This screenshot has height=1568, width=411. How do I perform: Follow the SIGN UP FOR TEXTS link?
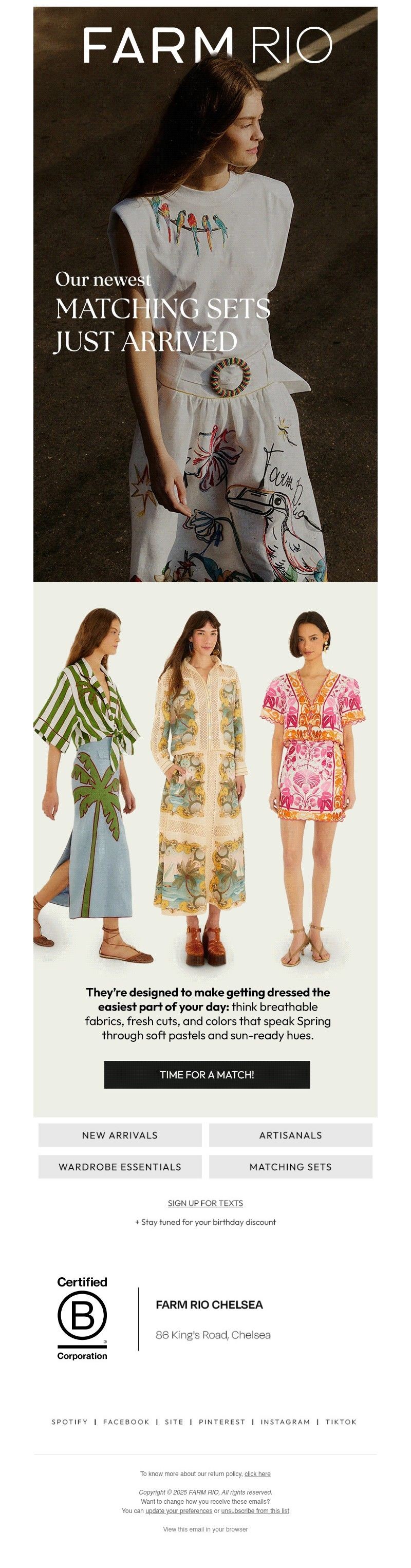pyautogui.click(x=205, y=1203)
